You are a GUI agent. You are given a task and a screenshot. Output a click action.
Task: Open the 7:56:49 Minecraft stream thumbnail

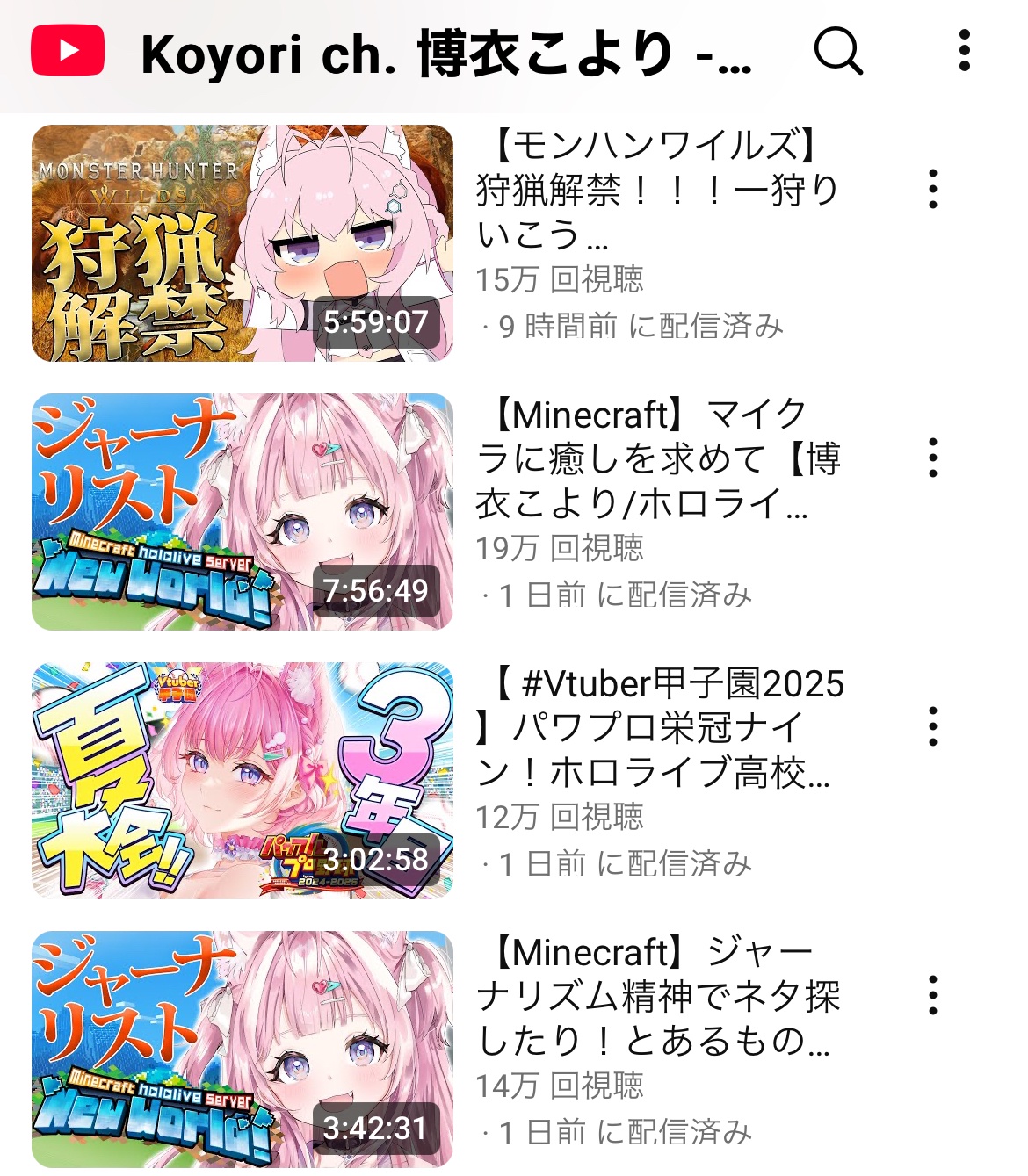243,512
